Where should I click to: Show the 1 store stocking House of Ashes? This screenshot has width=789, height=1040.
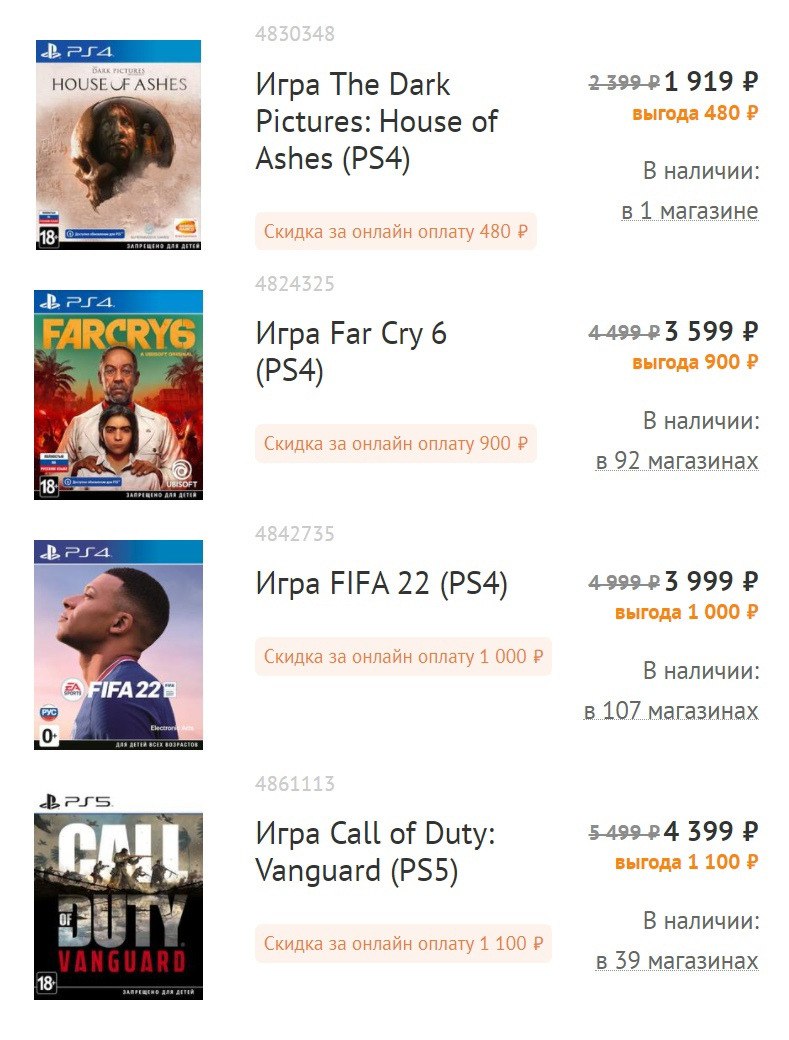(x=690, y=211)
